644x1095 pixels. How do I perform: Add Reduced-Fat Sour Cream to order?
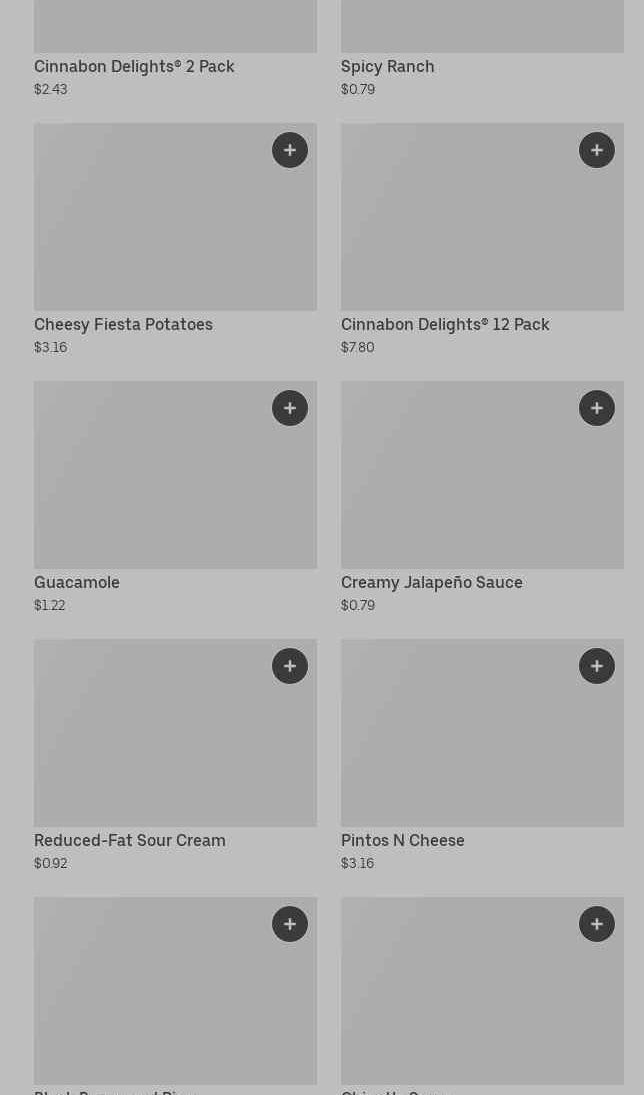[290, 666]
